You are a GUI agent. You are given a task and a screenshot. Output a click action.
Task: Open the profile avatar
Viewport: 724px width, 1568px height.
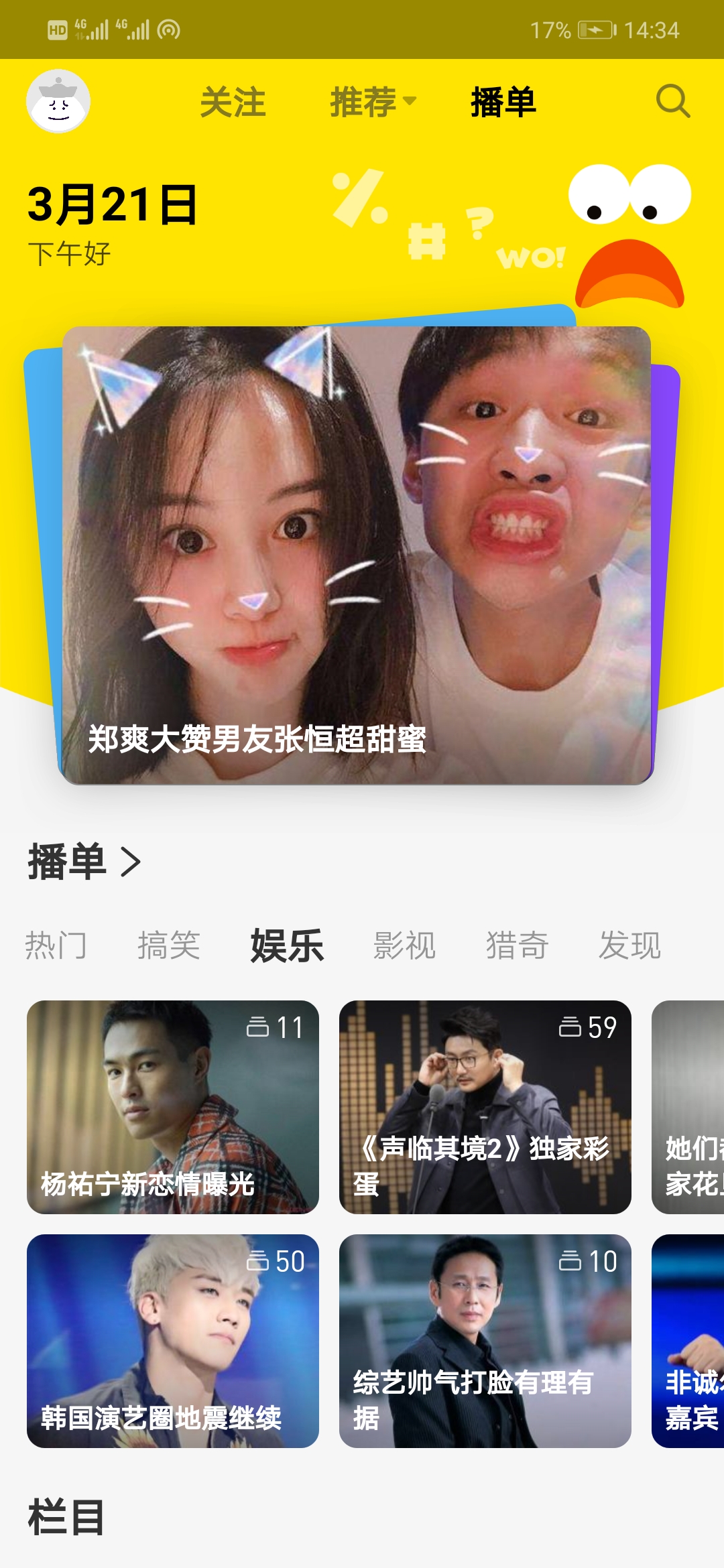point(58,101)
